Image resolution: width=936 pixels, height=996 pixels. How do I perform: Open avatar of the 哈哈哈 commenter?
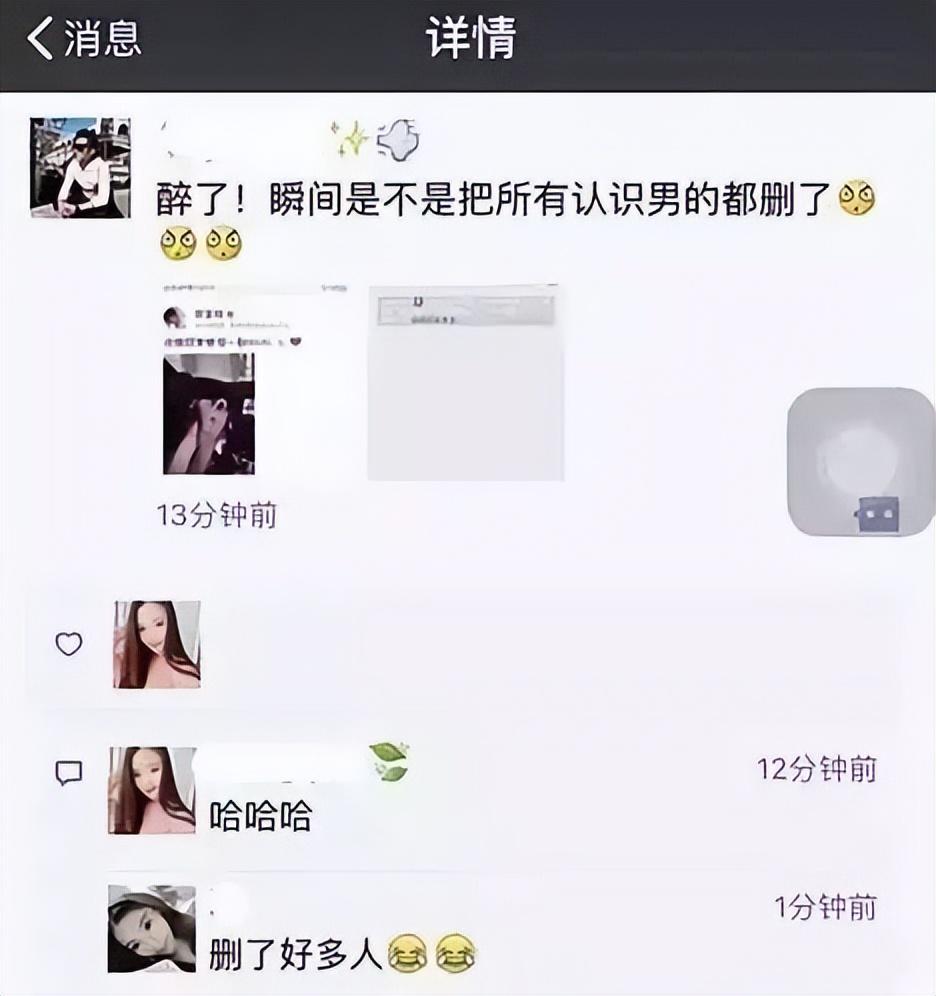click(151, 790)
